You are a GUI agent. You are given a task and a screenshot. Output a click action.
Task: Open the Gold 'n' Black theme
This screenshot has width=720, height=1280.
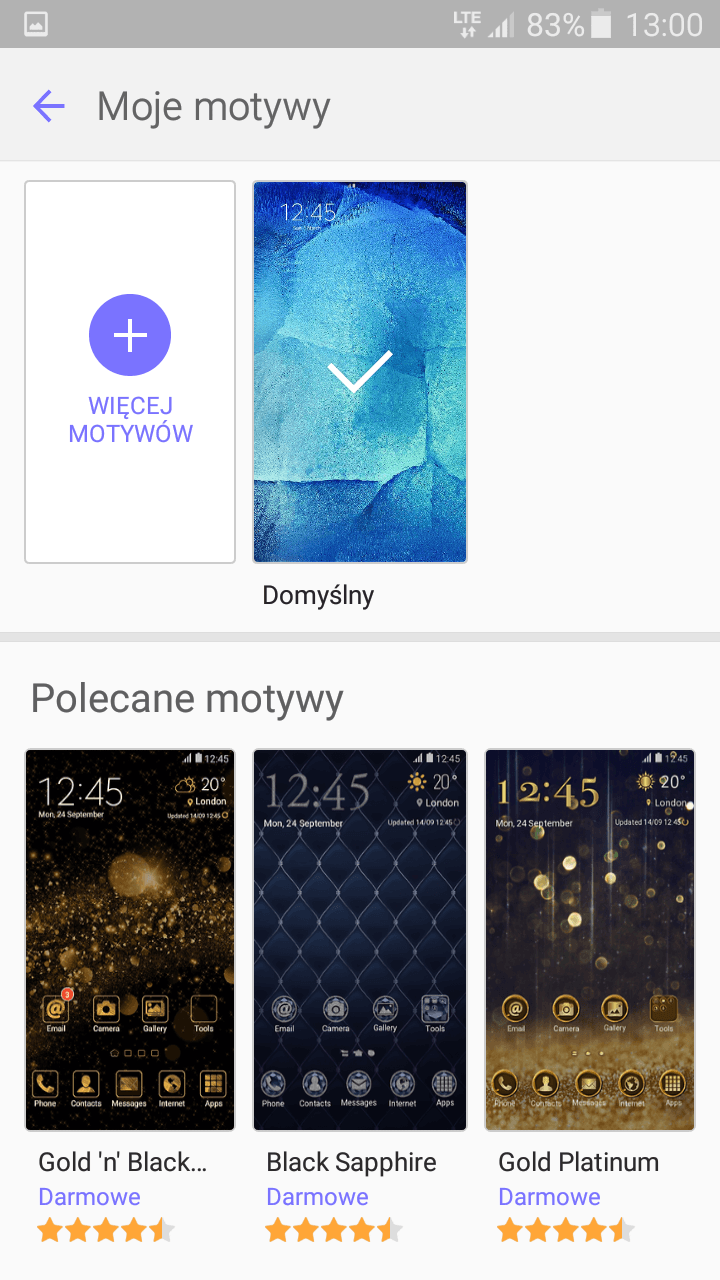[x=130, y=940]
